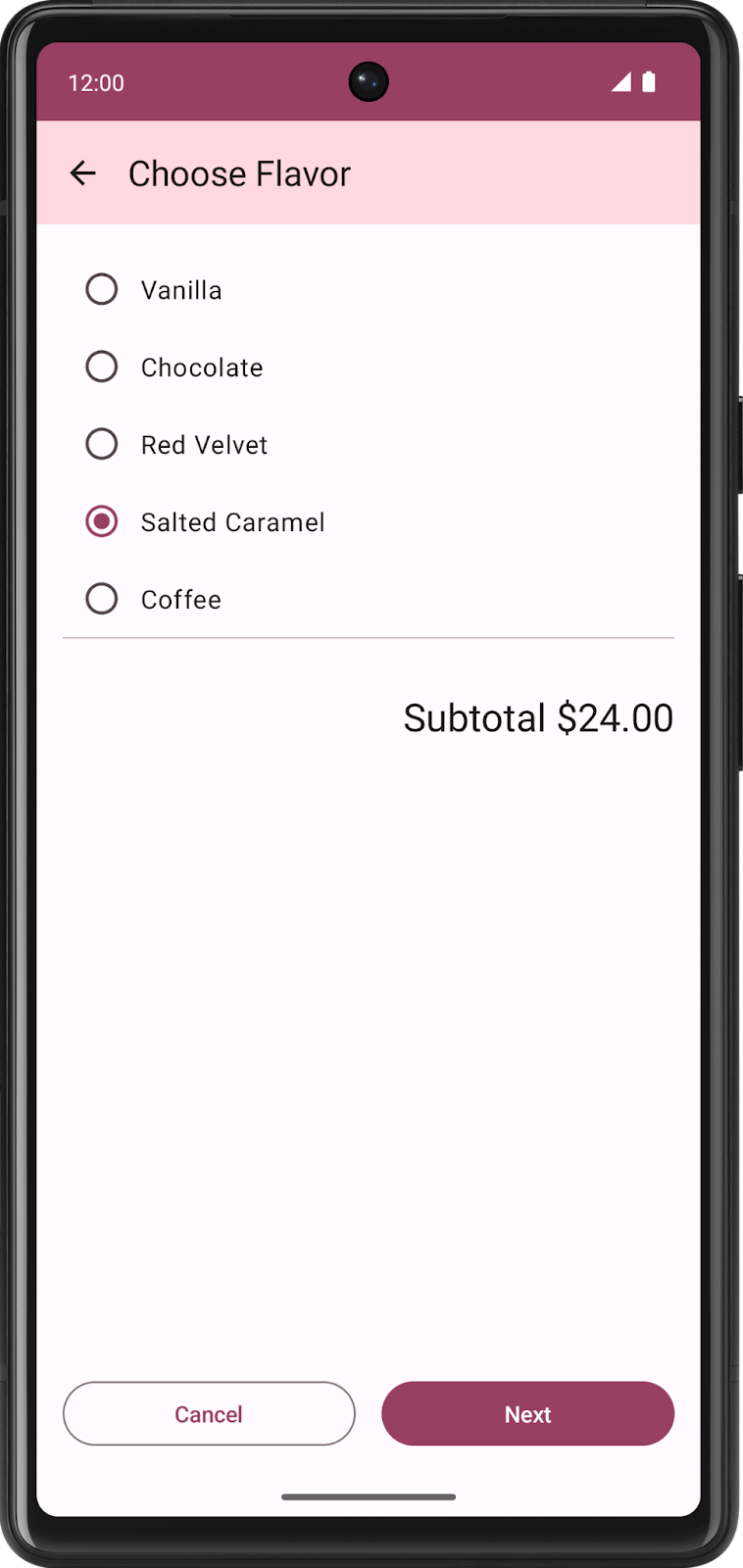Tap the filled Next button at bottom right
The height and width of the screenshot is (1568, 743).
click(527, 1414)
